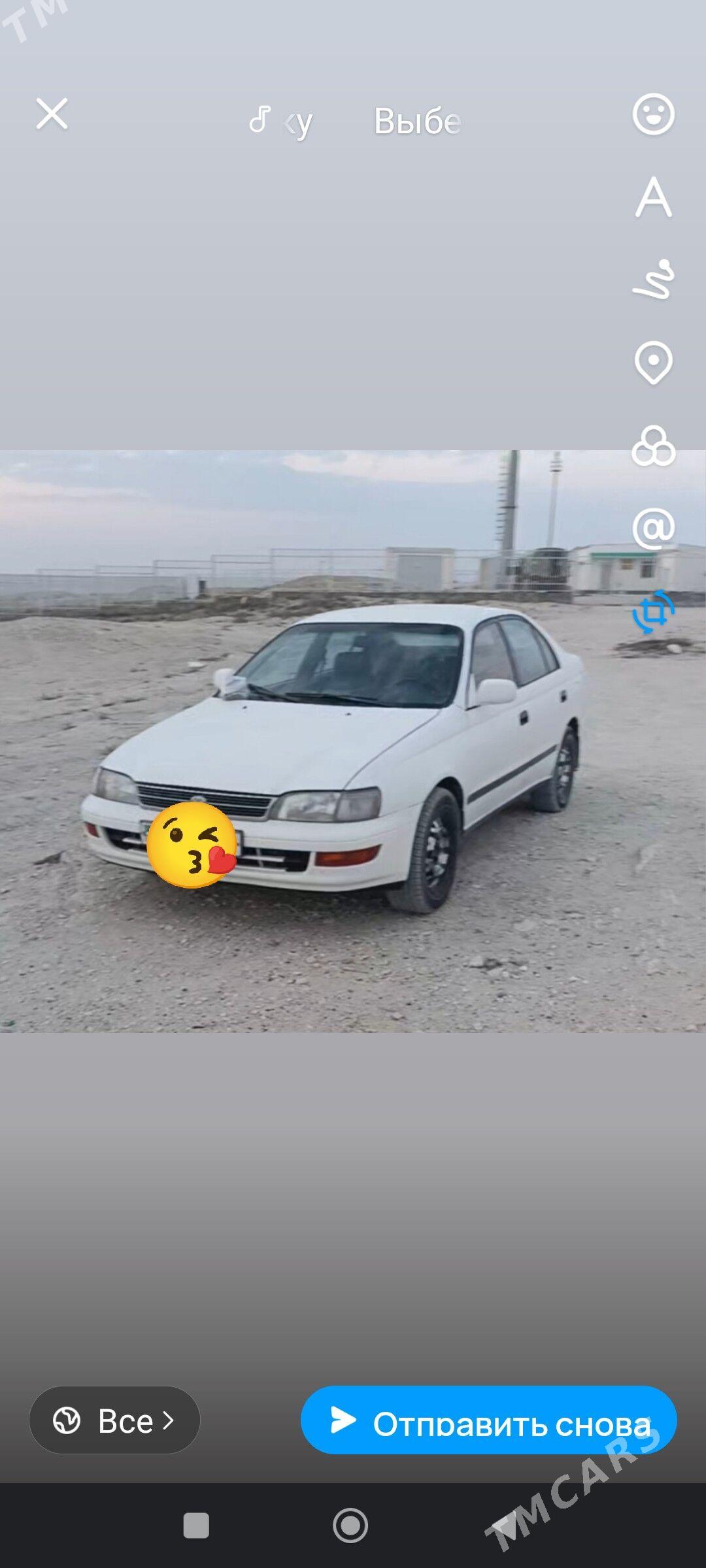Open the filters tool
706x1568 pixels.
pos(653,446)
